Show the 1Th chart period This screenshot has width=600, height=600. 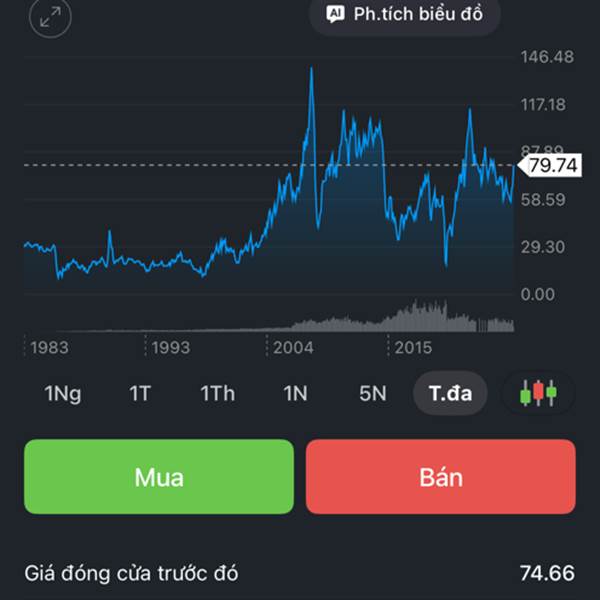pyautogui.click(x=217, y=393)
